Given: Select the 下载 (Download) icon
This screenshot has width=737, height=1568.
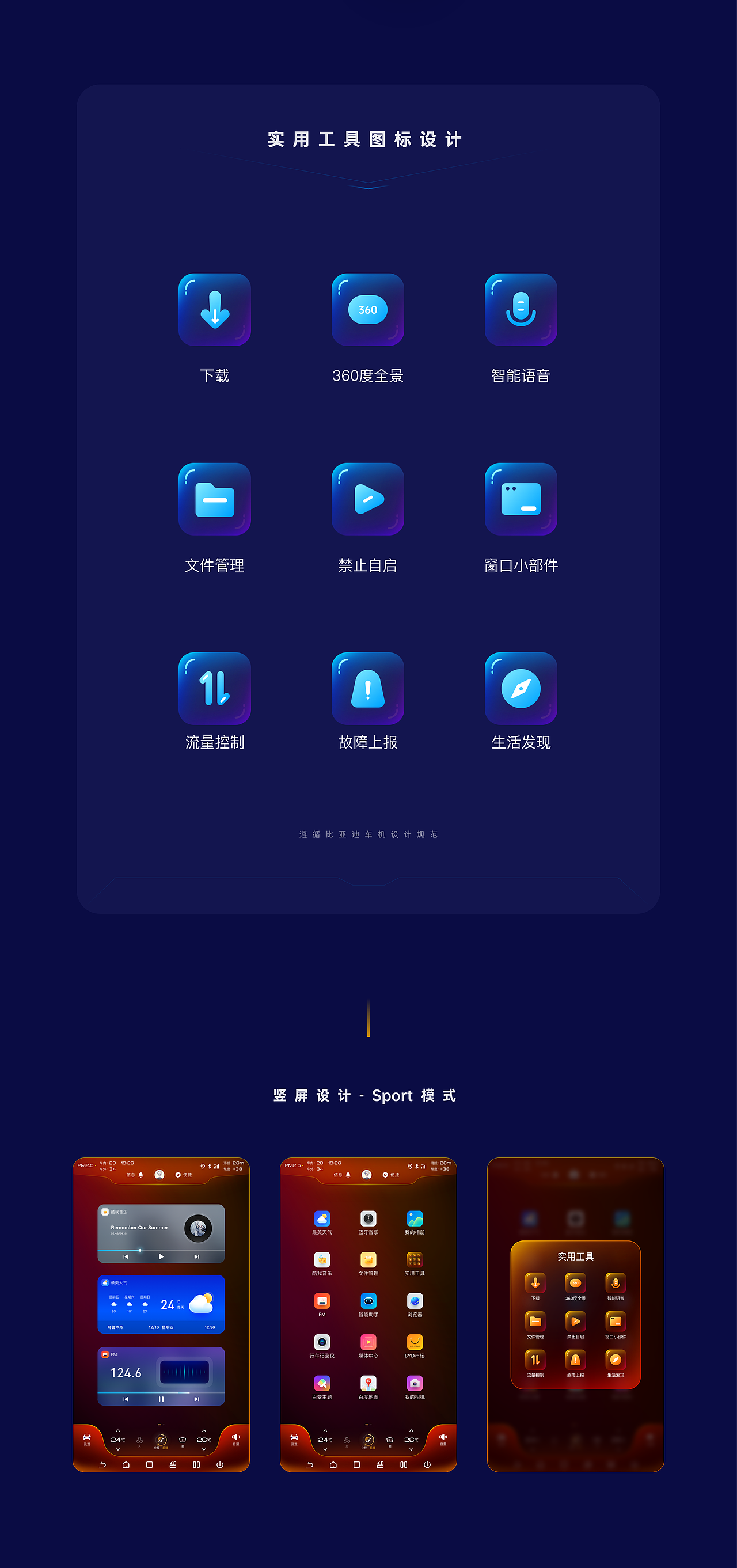Looking at the screenshot, I should click(214, 310).
